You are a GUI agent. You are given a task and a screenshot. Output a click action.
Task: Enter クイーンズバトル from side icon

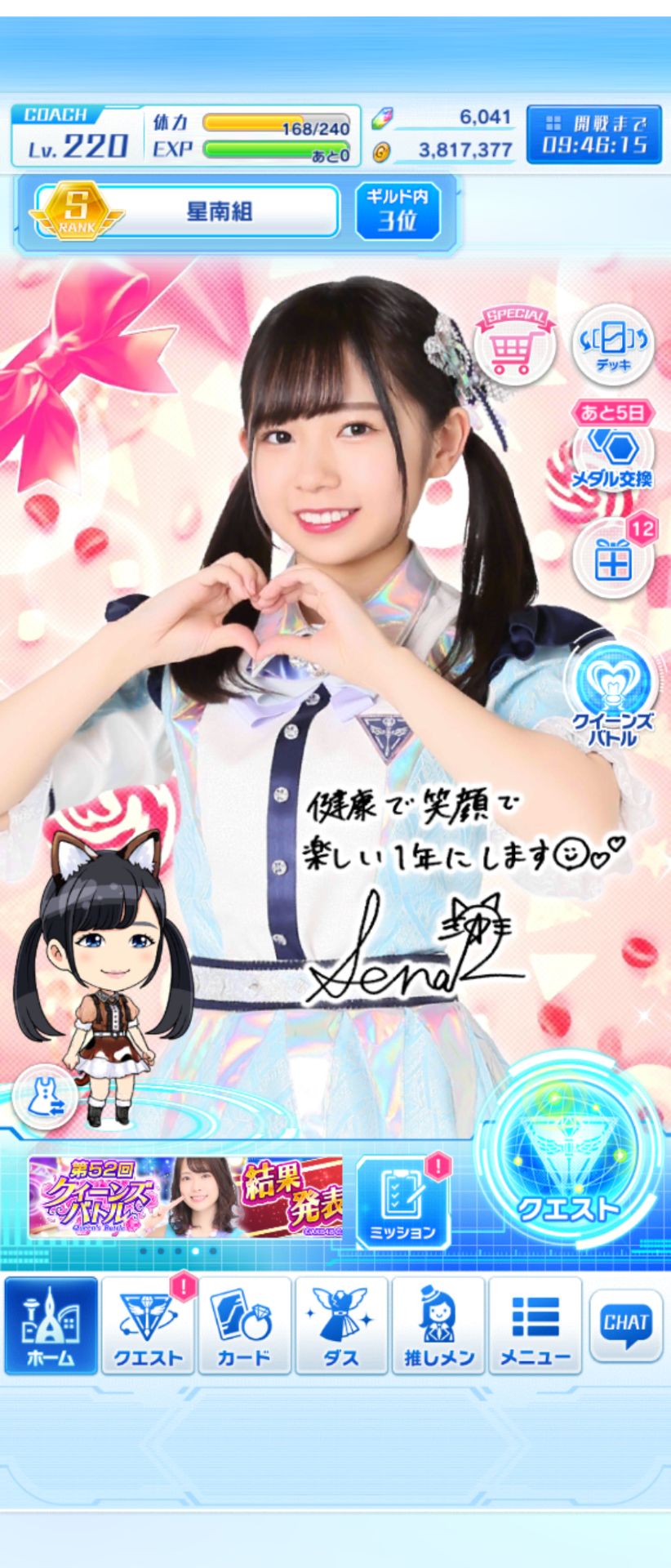tap(612, 696)
